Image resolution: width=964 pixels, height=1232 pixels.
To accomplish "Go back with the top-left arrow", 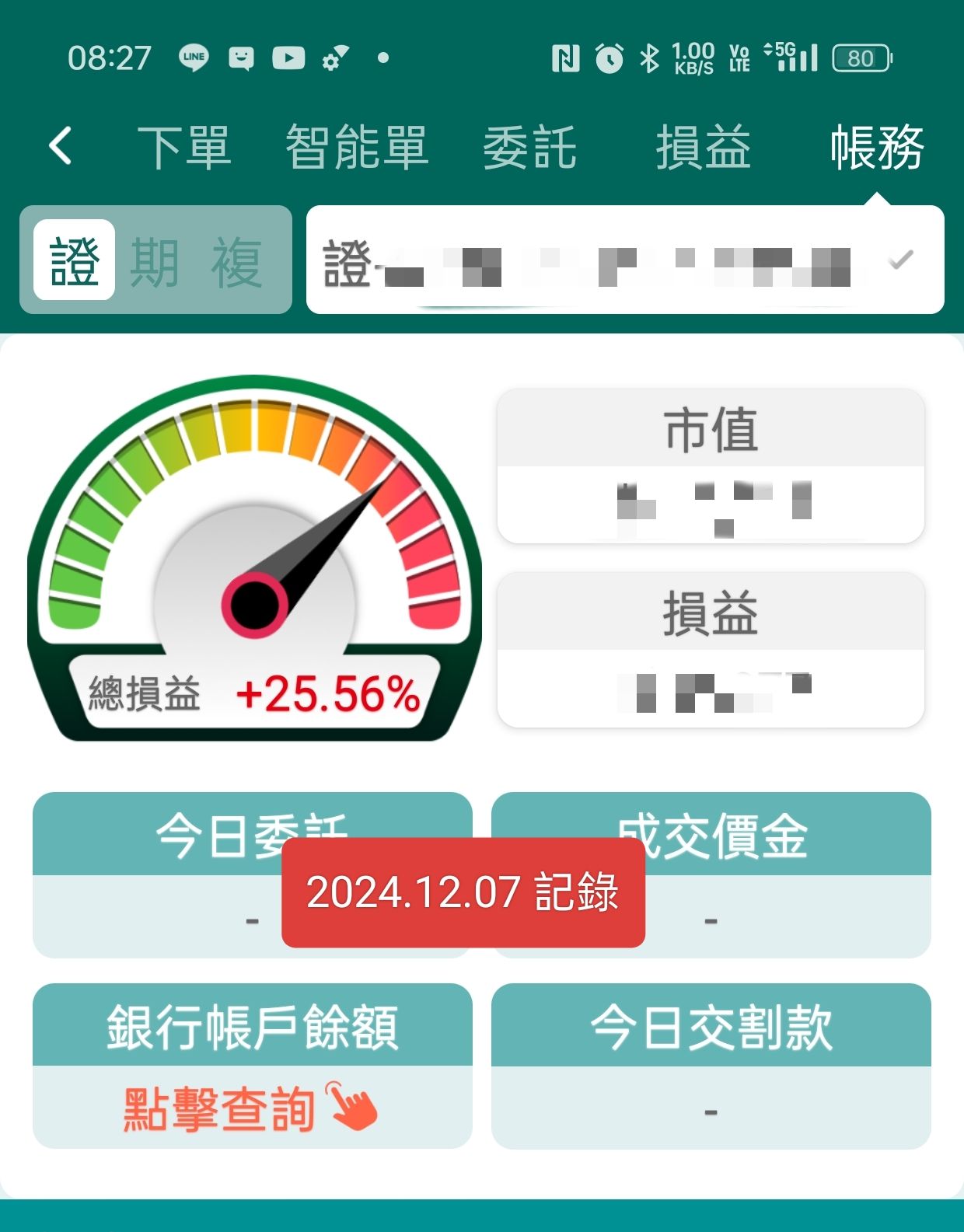I will click(61, 145).
